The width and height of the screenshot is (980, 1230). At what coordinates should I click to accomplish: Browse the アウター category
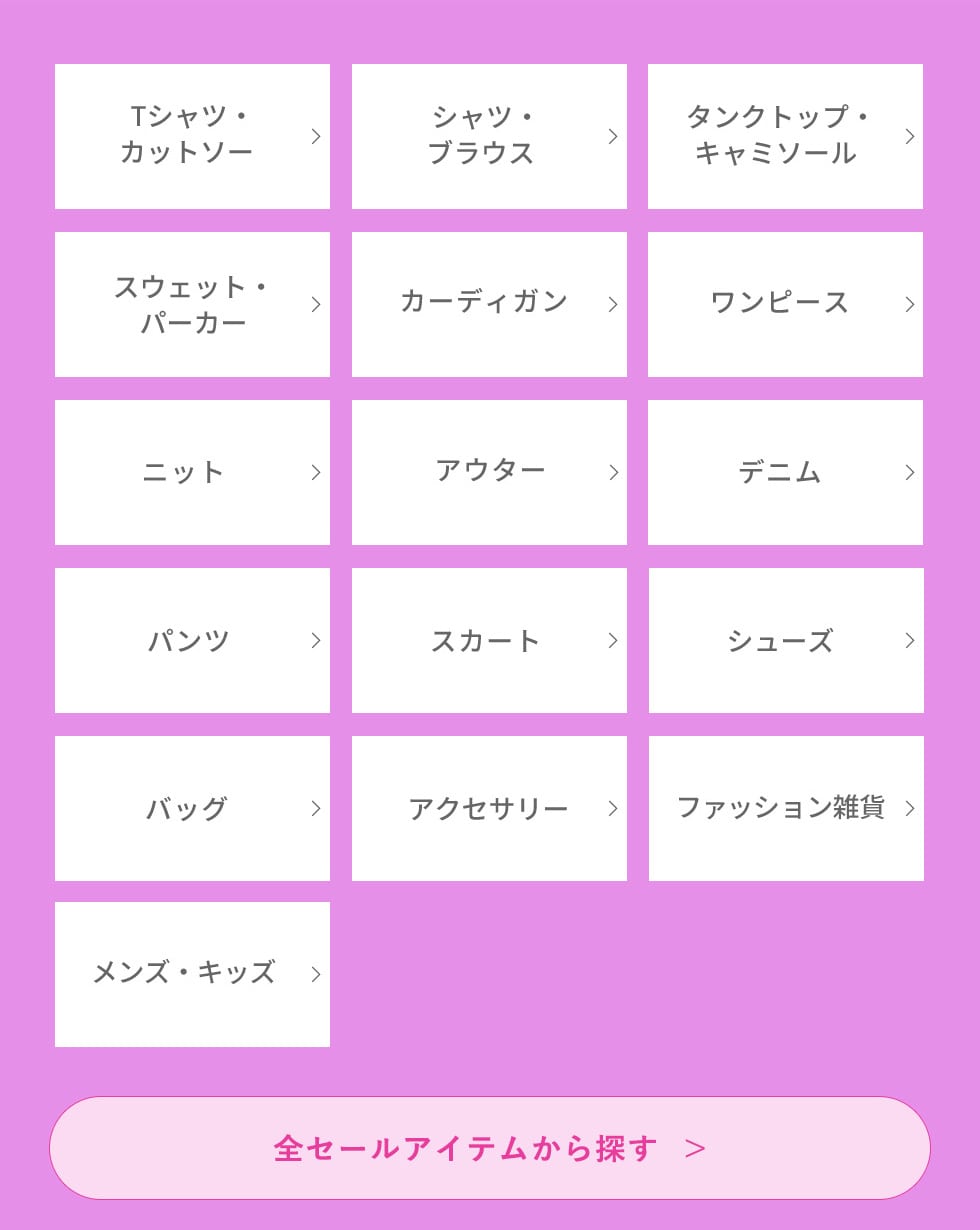[489, 472]
